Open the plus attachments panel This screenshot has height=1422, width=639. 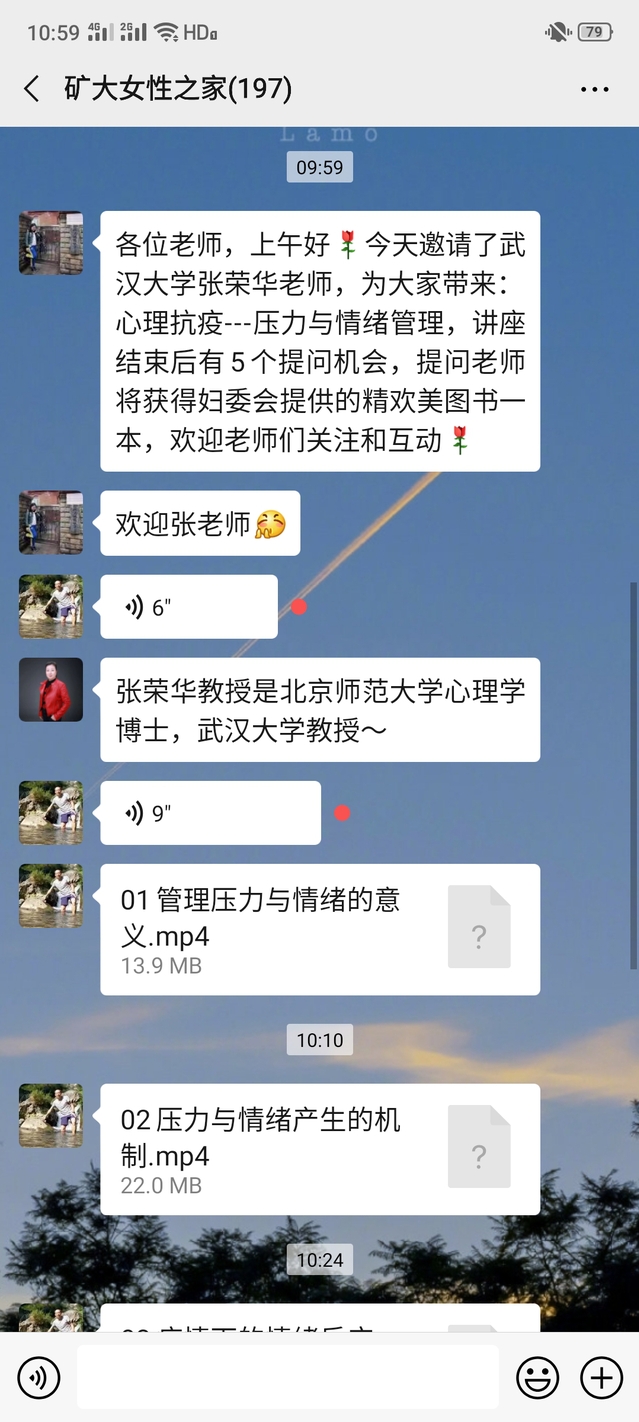pyautogui.click(x=601, y=1378)
